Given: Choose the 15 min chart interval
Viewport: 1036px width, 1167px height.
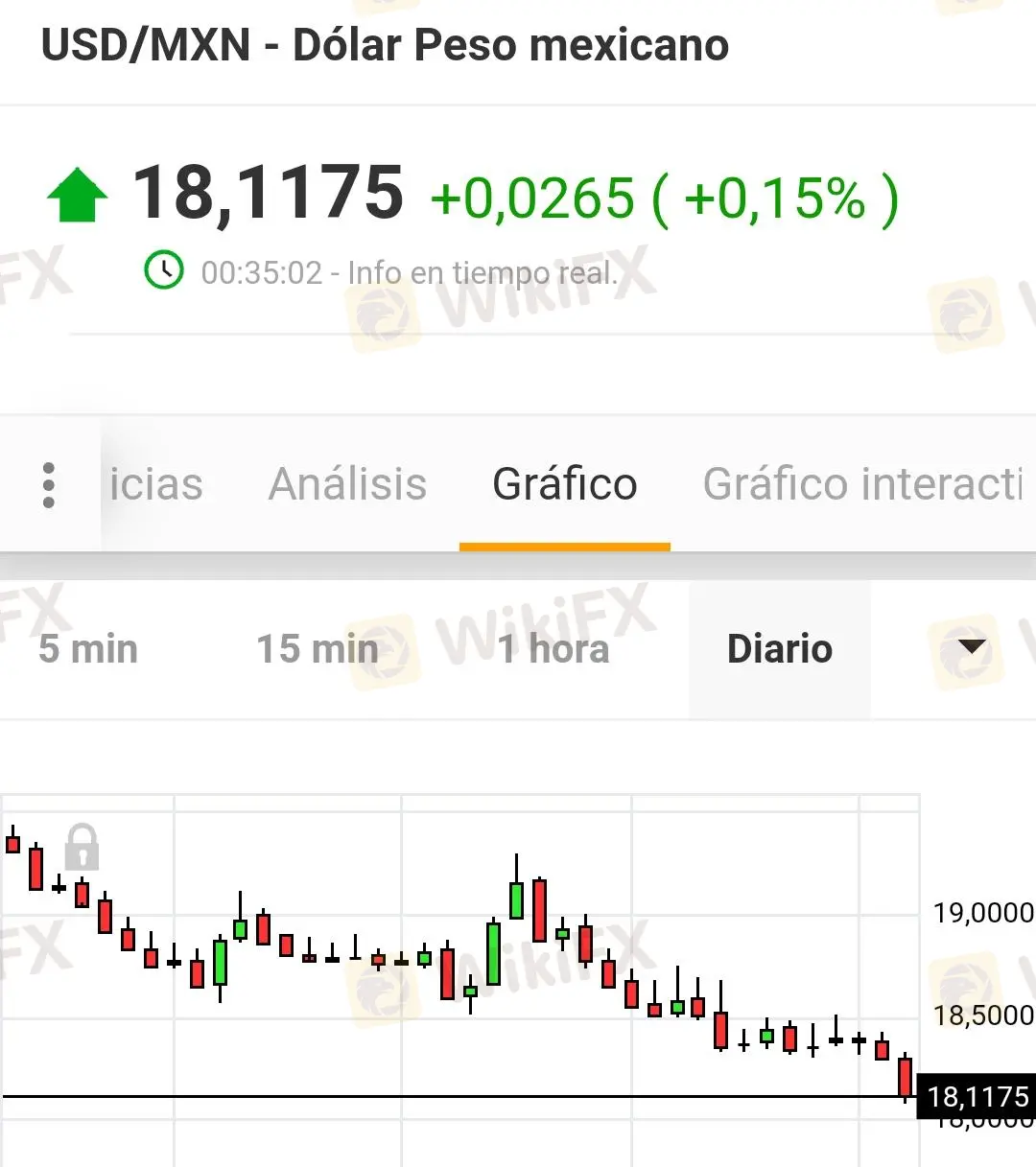Looking at the screenshot, I should (x=318, y=649).
